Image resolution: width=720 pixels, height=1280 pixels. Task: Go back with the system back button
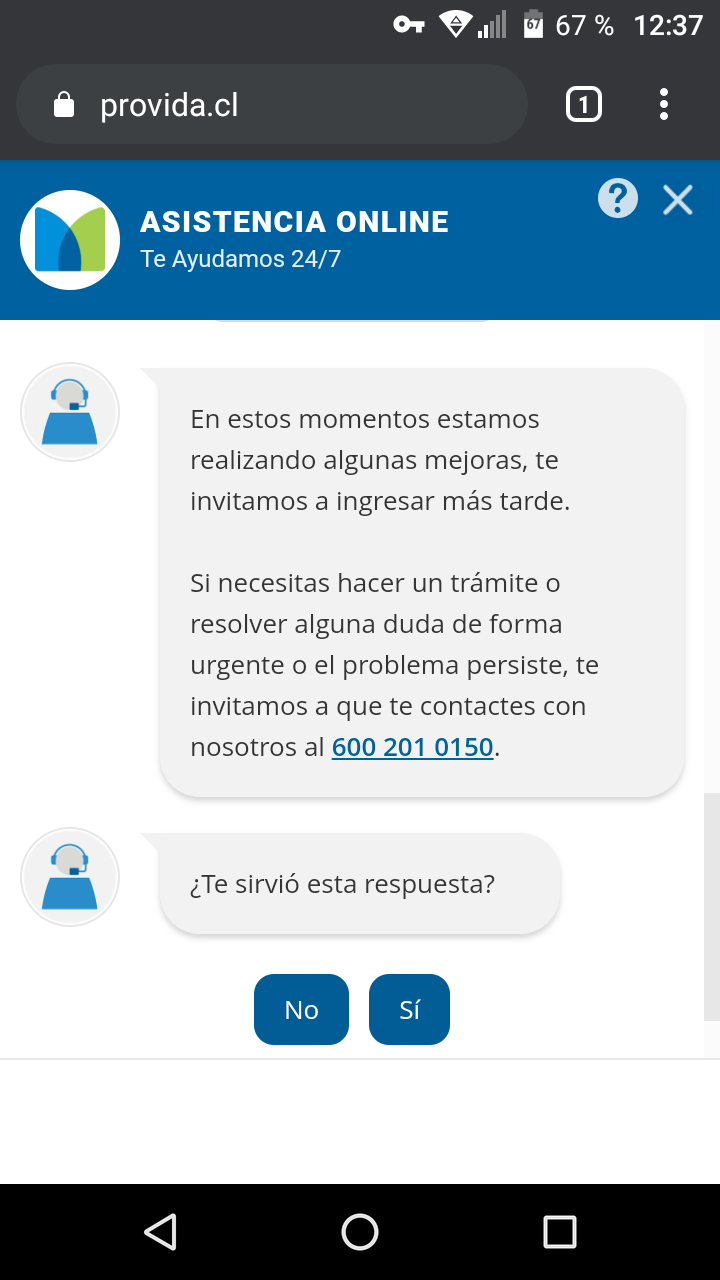[x=160, y=1232]
